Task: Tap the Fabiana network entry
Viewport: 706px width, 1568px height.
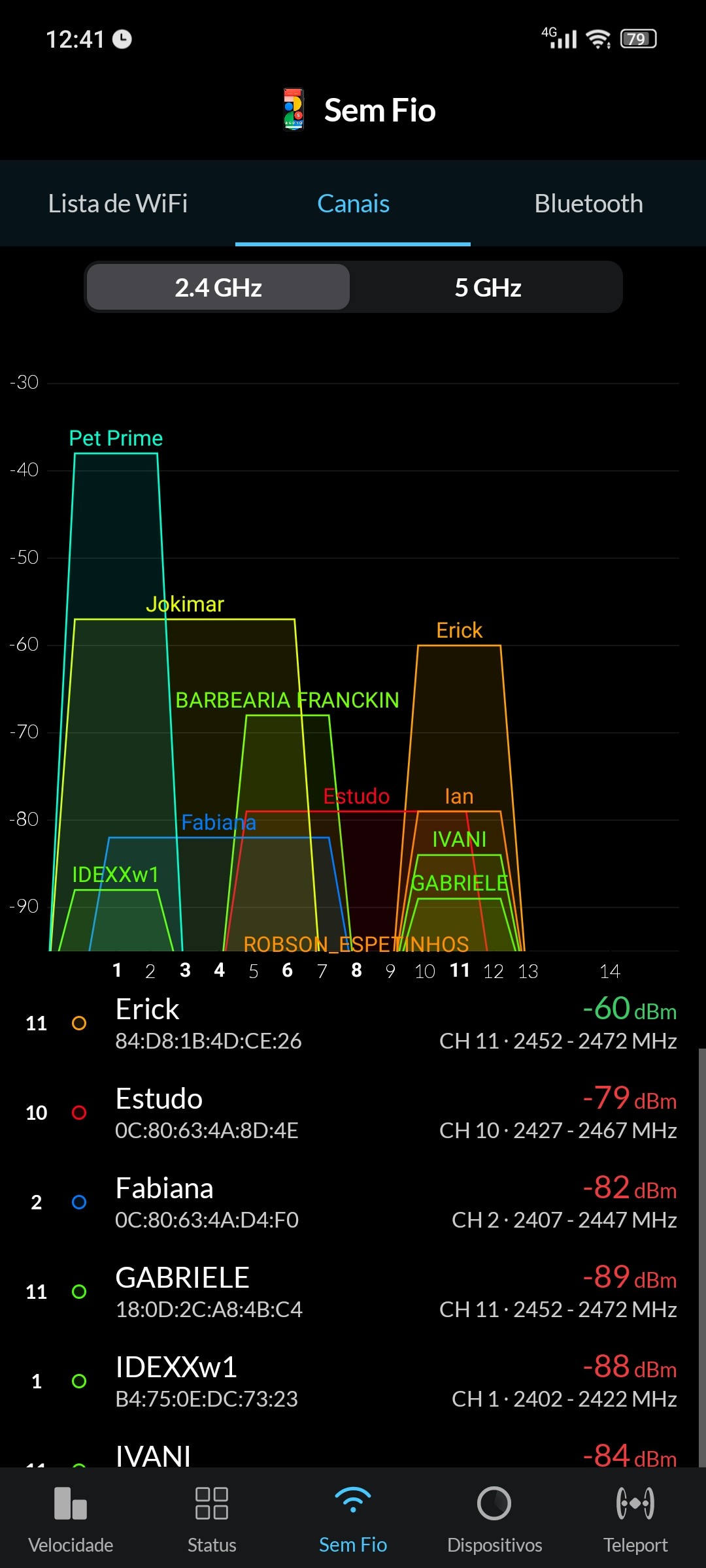Action: coord(353,1203)
